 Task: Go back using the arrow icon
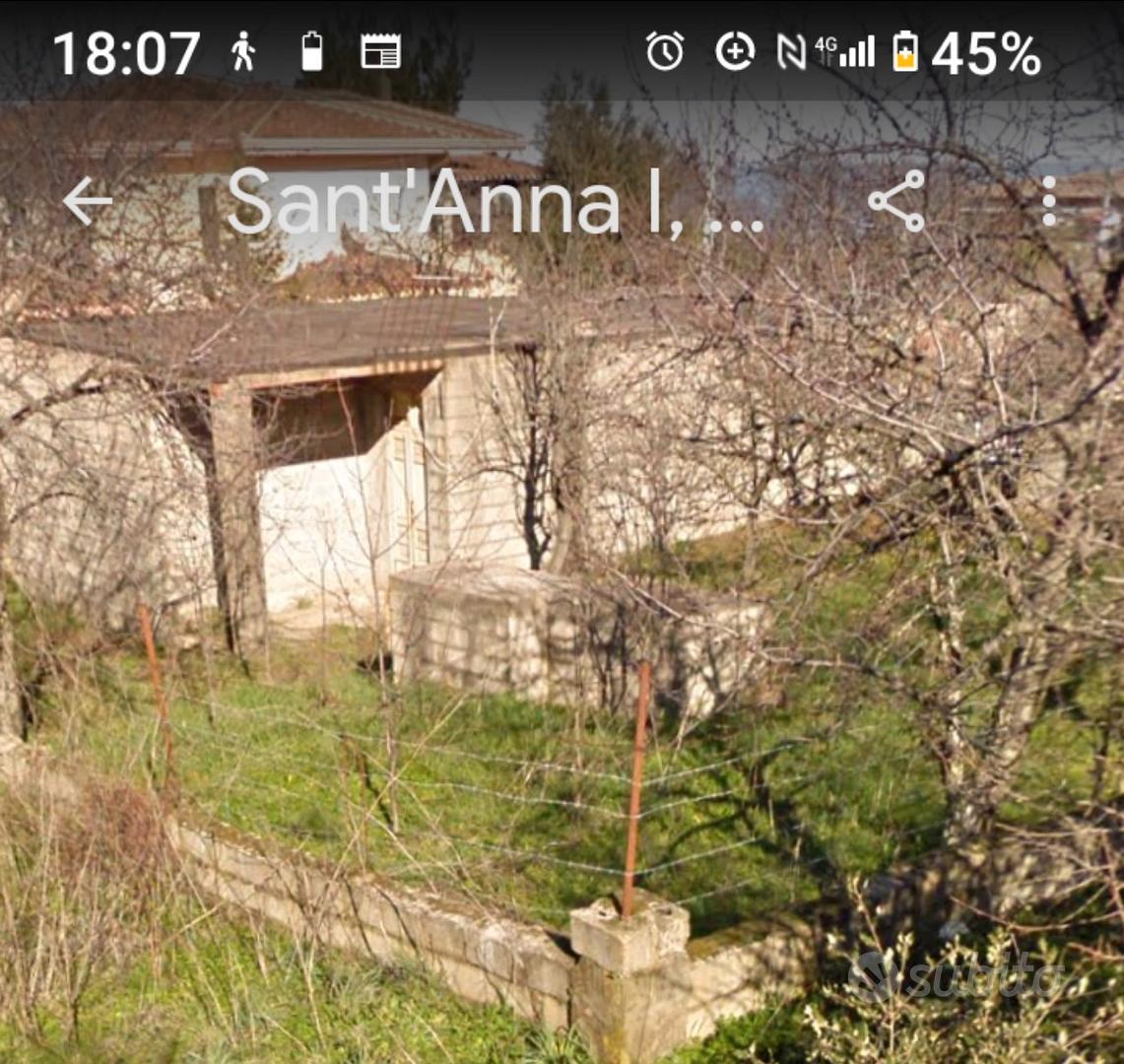pyautogui.click(x=88, y=201)
